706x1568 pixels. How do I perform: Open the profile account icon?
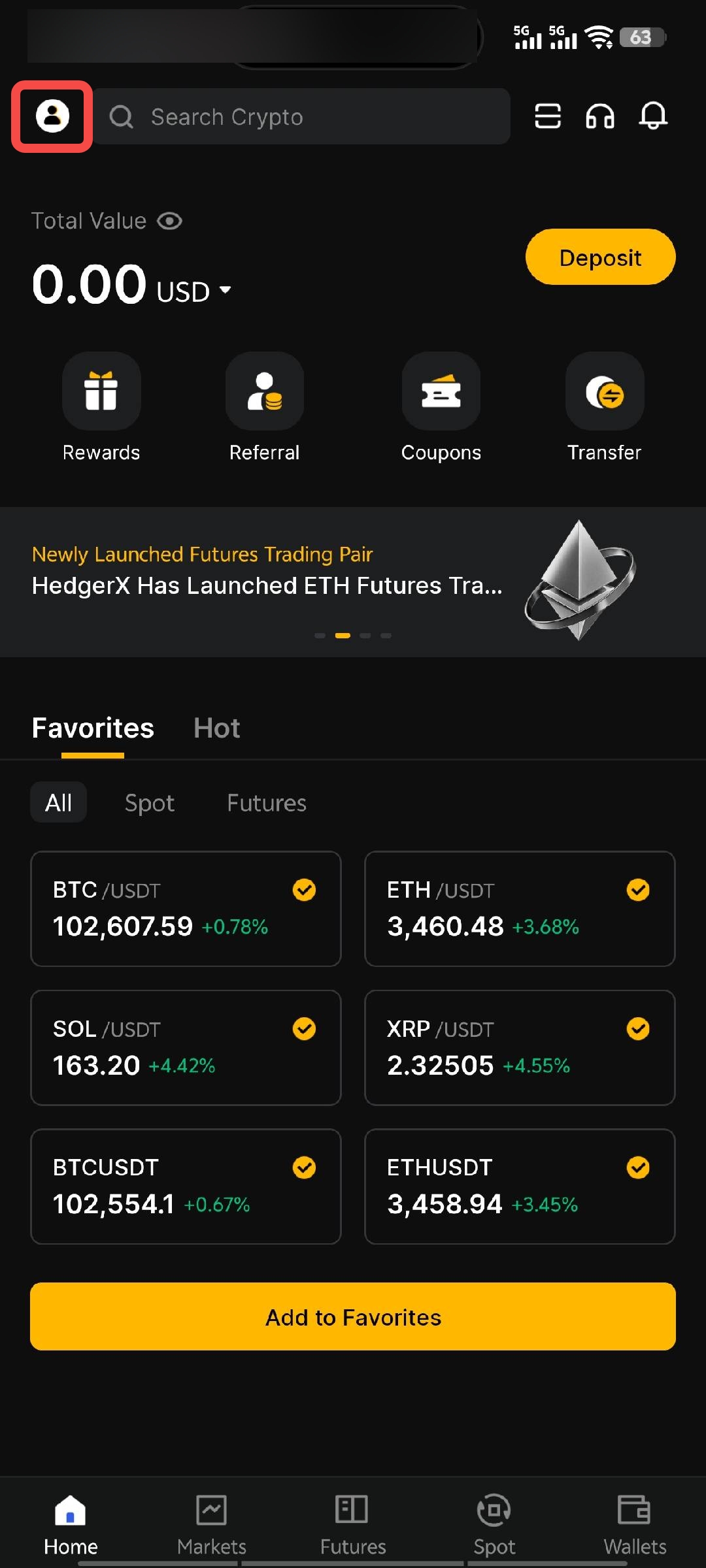[x=52, y=116]
